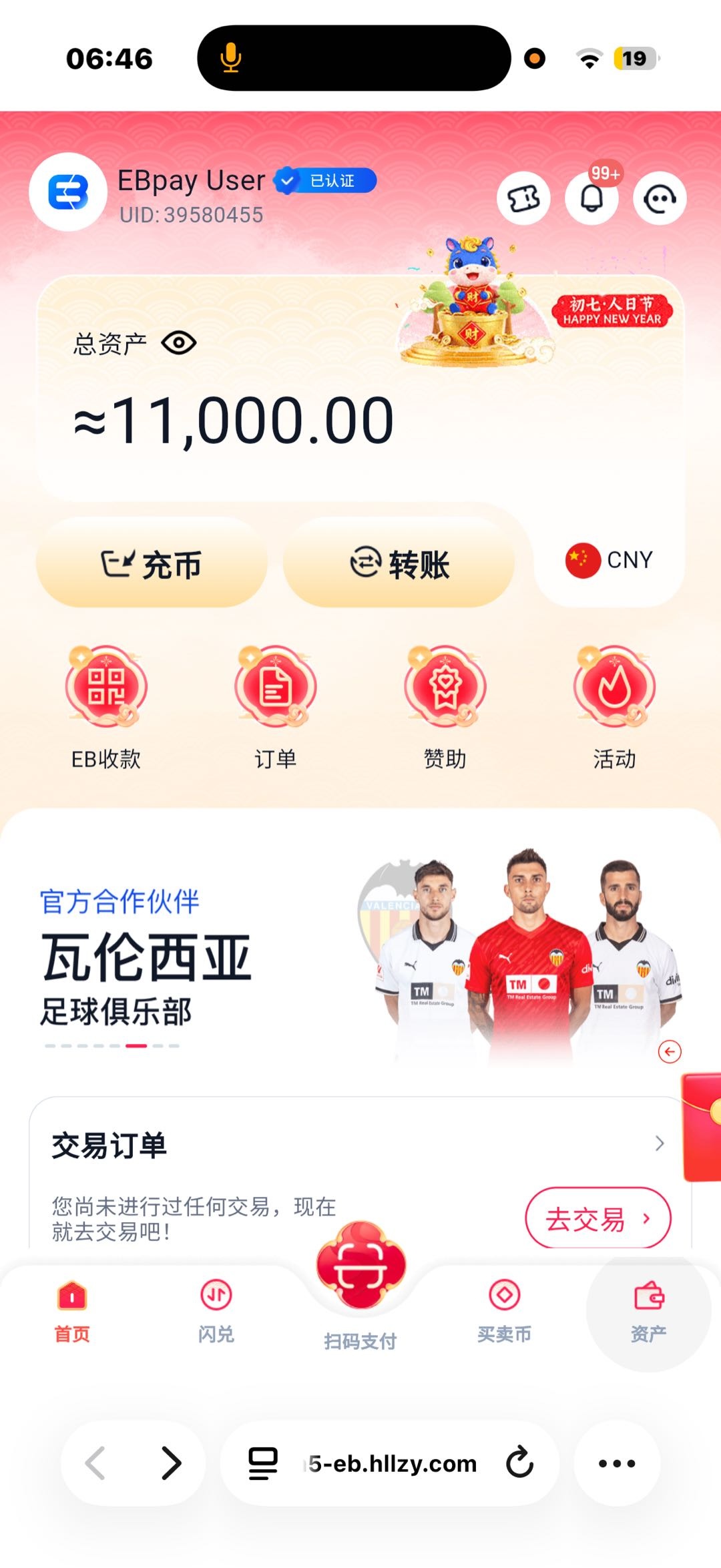This screenshot has width=721, height=1568.
Task: Tap the 充币 deposit button
Action: (152, 564)
